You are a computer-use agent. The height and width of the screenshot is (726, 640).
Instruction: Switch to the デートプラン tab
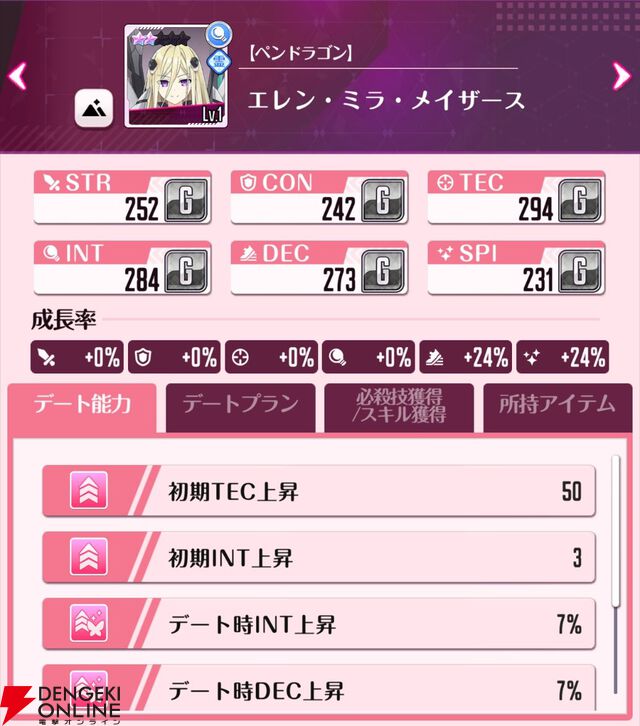[239, 405]
